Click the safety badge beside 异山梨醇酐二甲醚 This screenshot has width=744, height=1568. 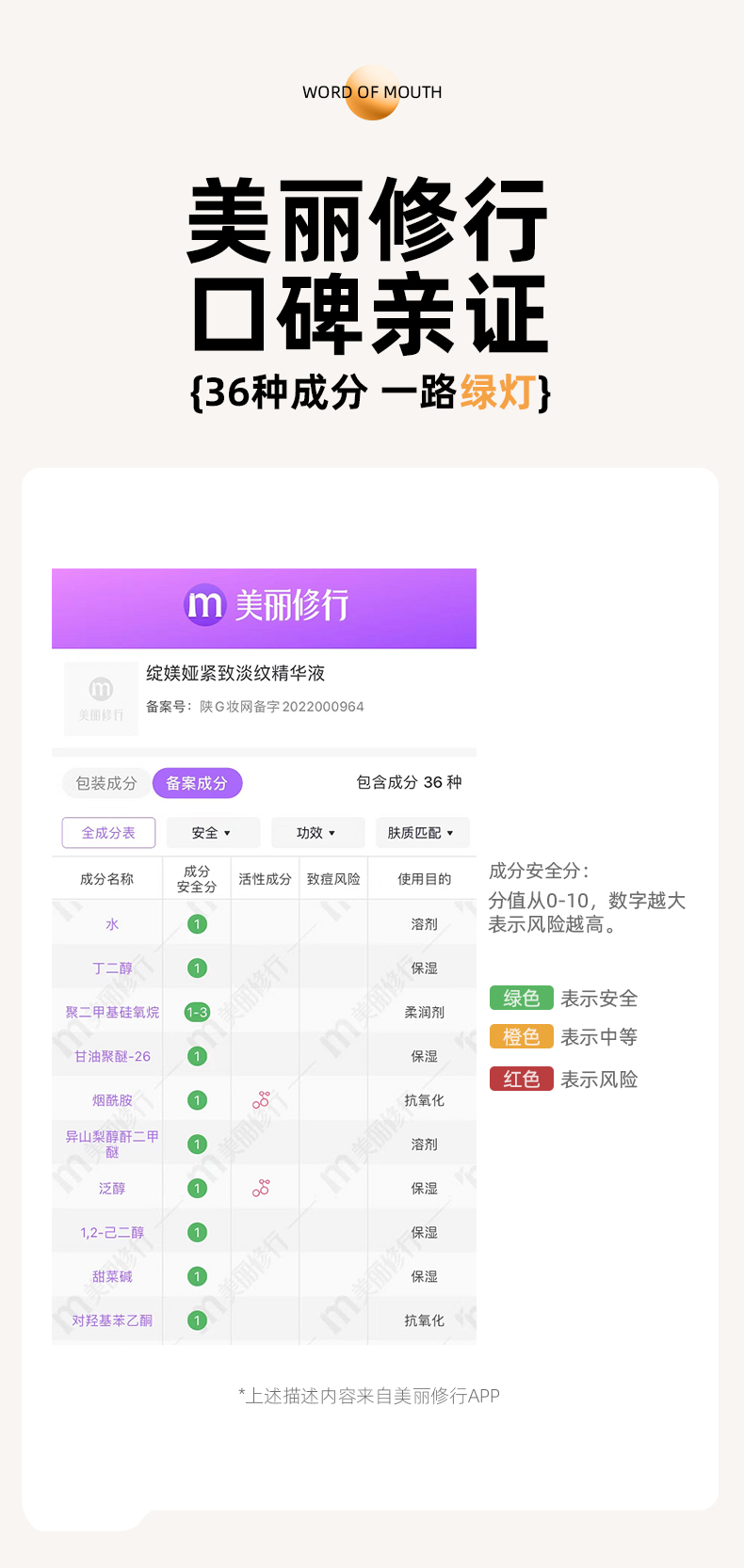click(x=197, y=1144)
